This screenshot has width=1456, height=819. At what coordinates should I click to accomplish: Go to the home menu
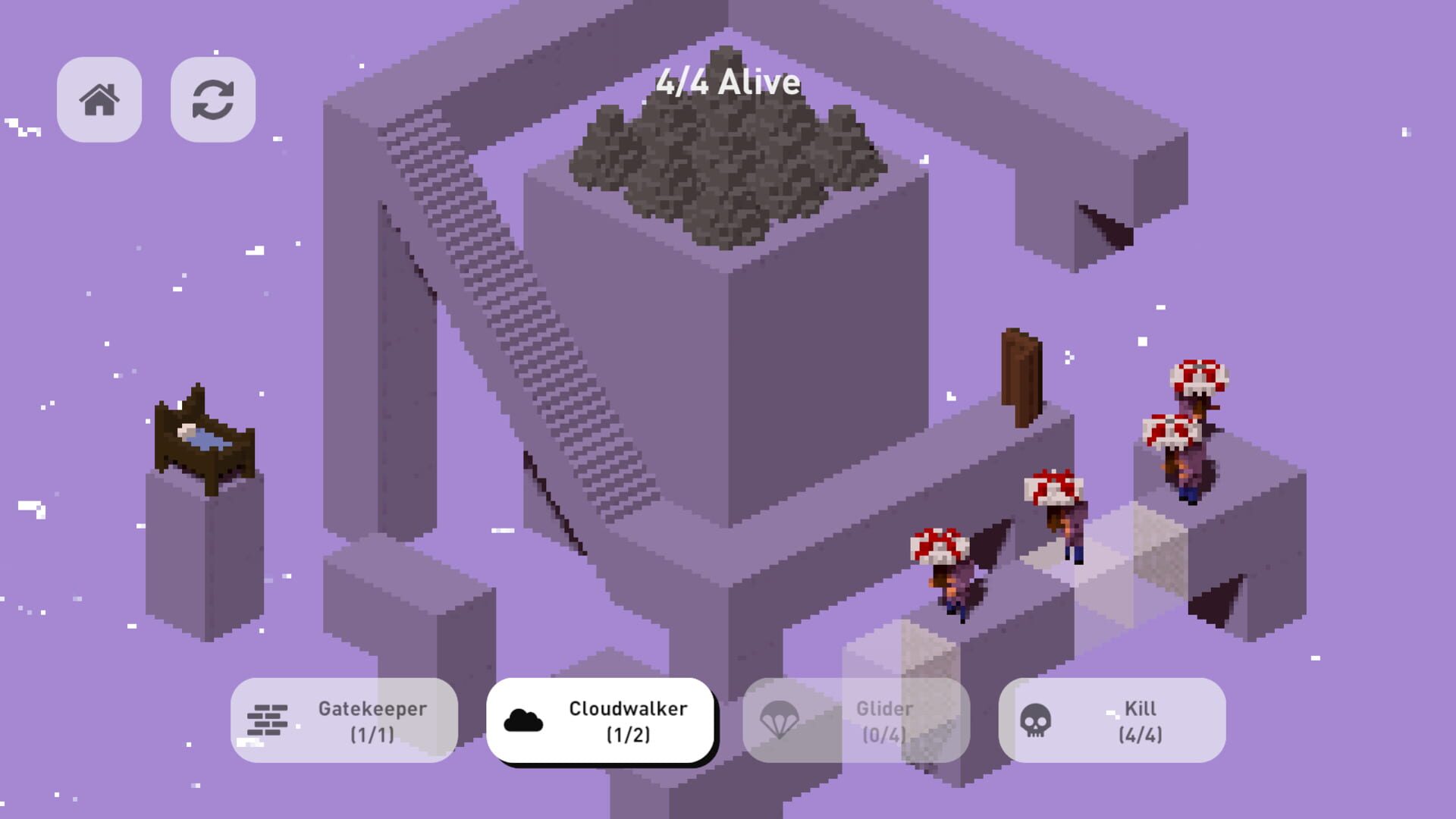coord(99,99)
